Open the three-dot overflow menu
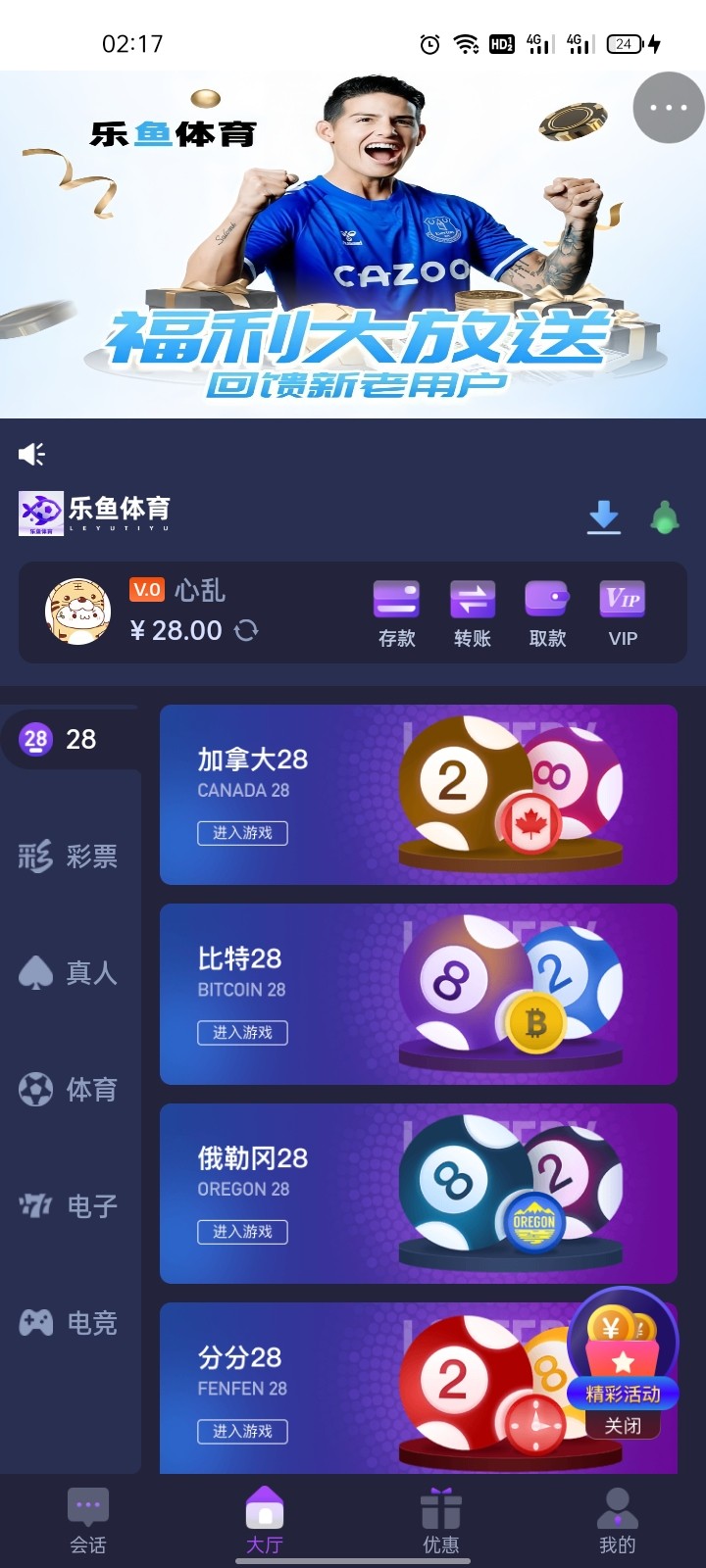Screen dimensions: 706x1568 point(669,108)
